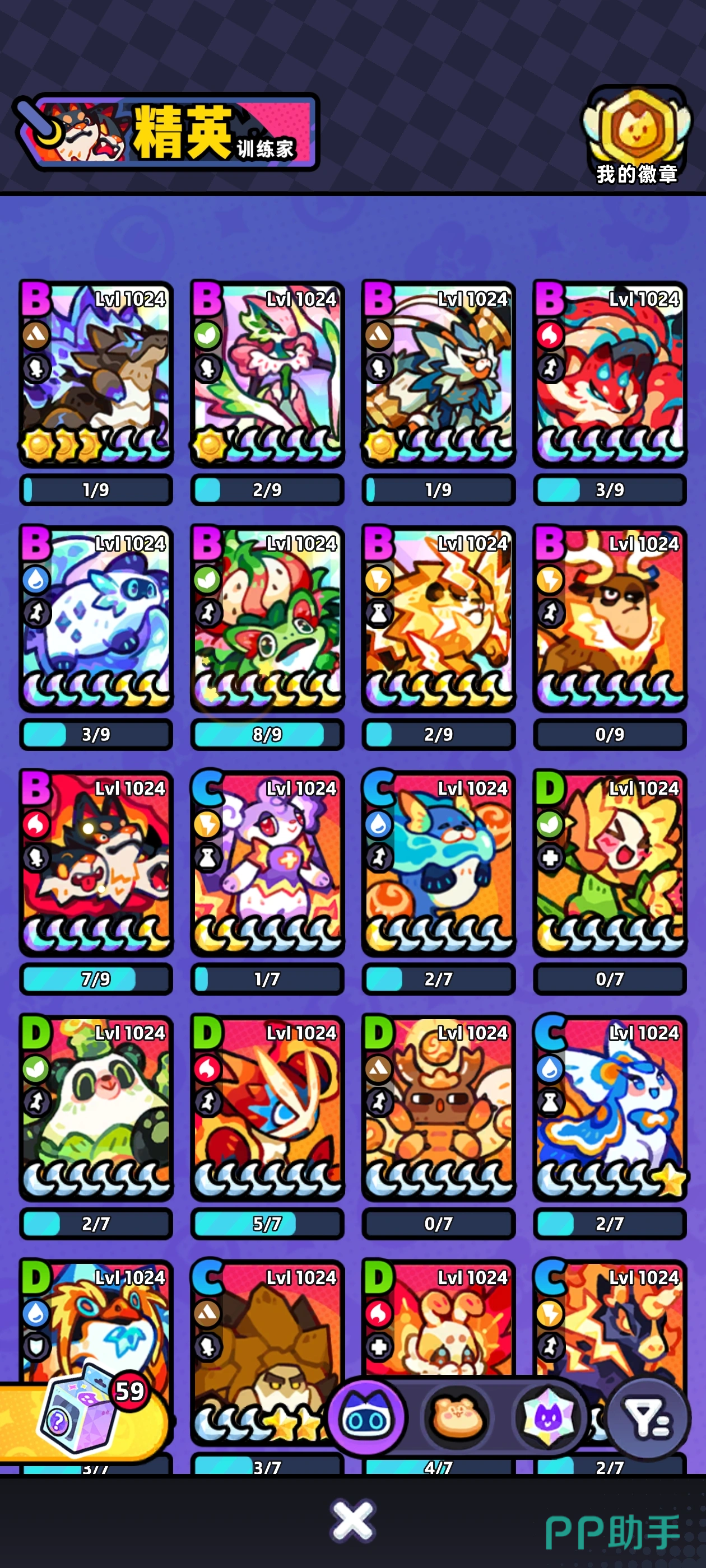Open the three-headed dog card with 7/9
Viewport: 706px width, 1568px height.
point(96,862)
